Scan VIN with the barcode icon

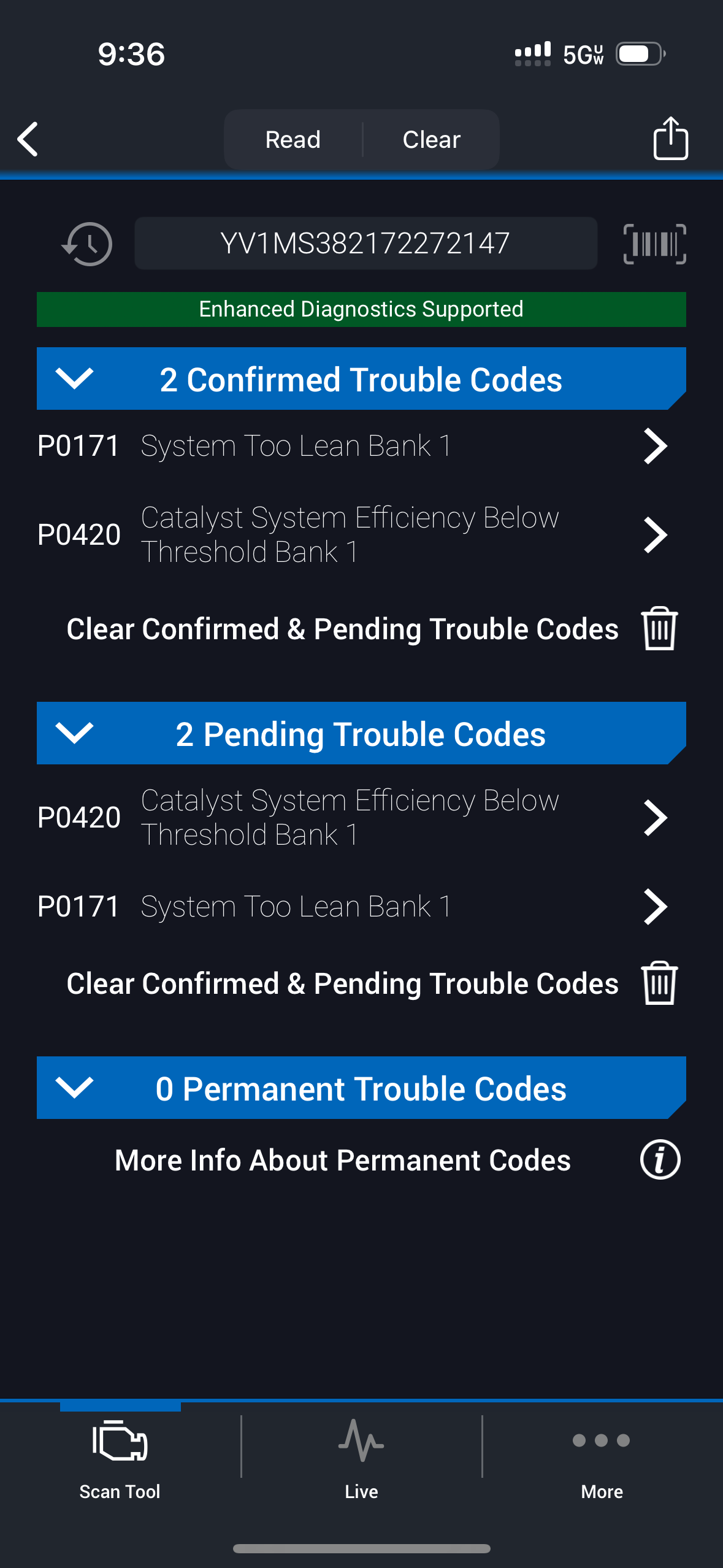point(654,244)
